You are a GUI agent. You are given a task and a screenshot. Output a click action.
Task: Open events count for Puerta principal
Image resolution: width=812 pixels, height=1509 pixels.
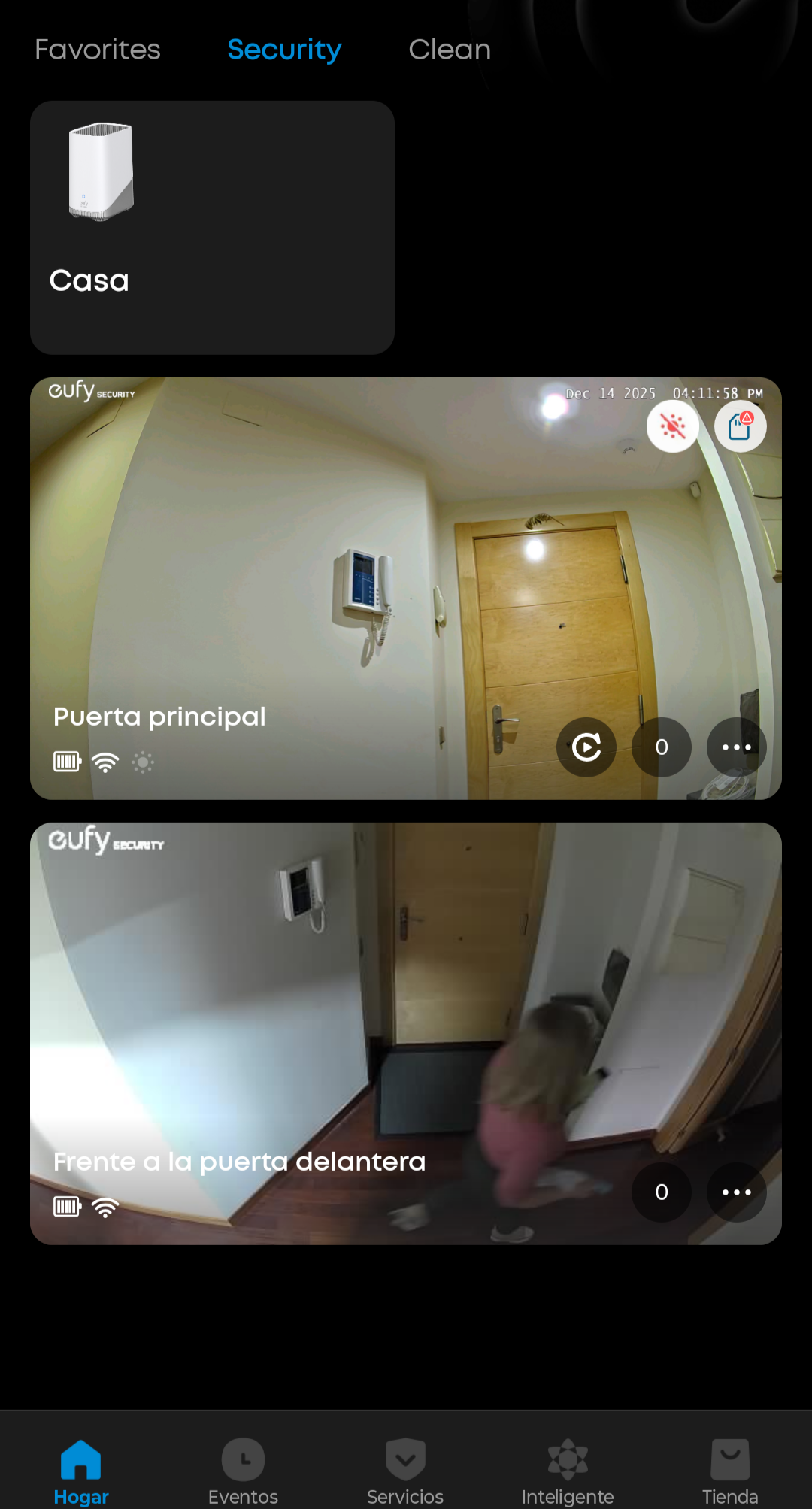coord(662,747)
